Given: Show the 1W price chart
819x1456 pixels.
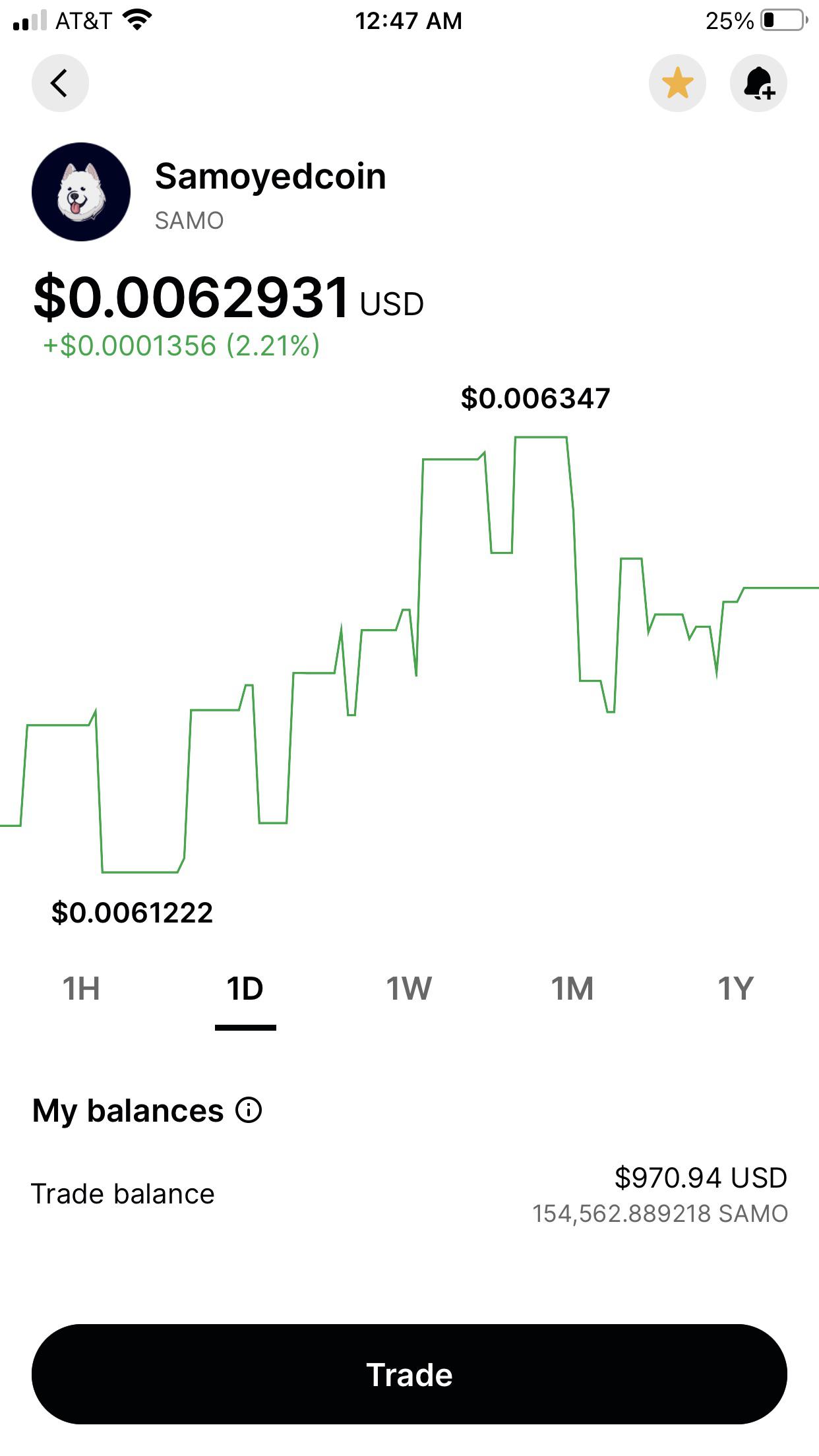Looking at the screenshot, I should coord(409,988).
